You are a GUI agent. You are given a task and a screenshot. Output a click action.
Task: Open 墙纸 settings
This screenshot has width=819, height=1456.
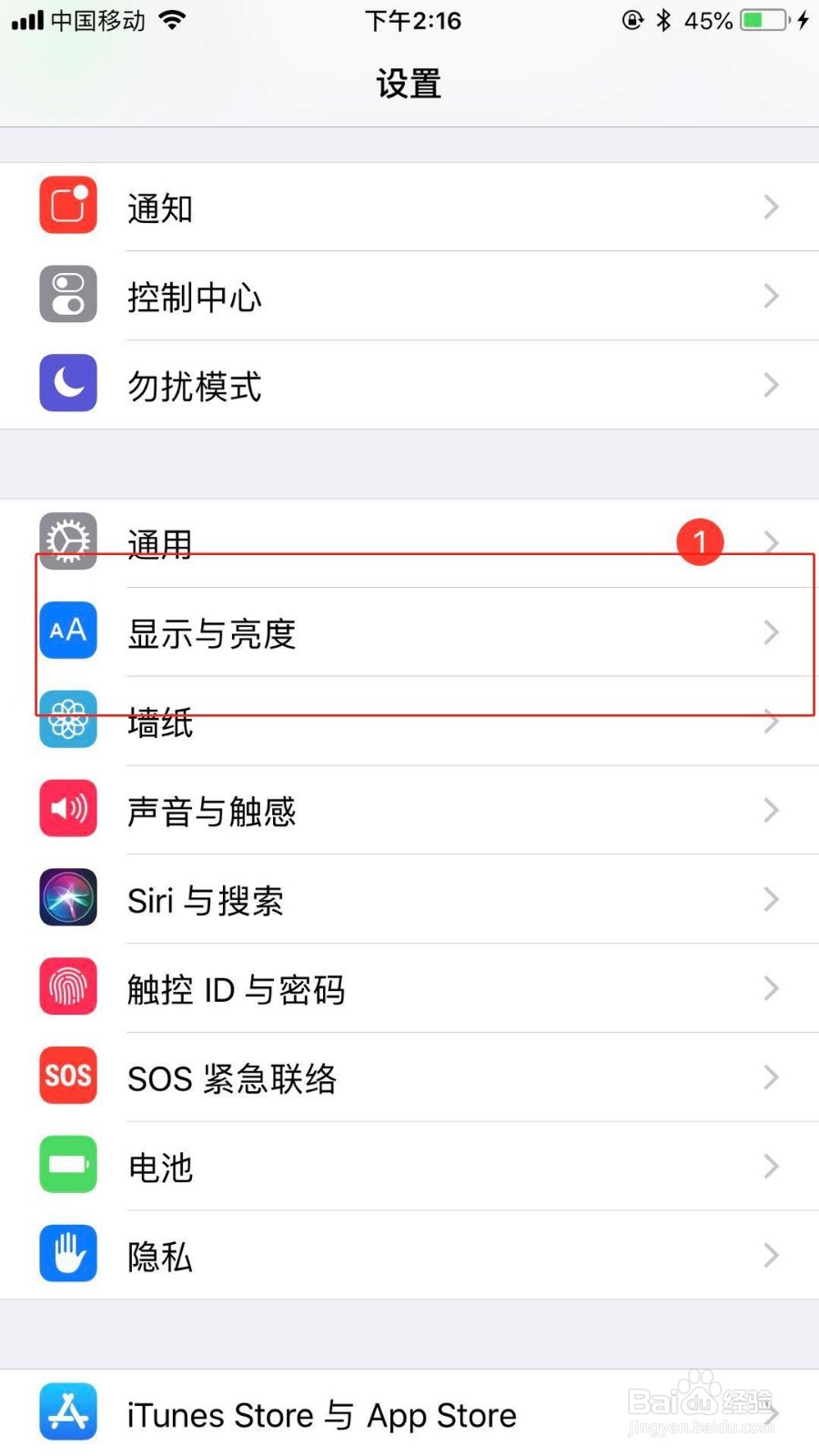tap(409, 723)
